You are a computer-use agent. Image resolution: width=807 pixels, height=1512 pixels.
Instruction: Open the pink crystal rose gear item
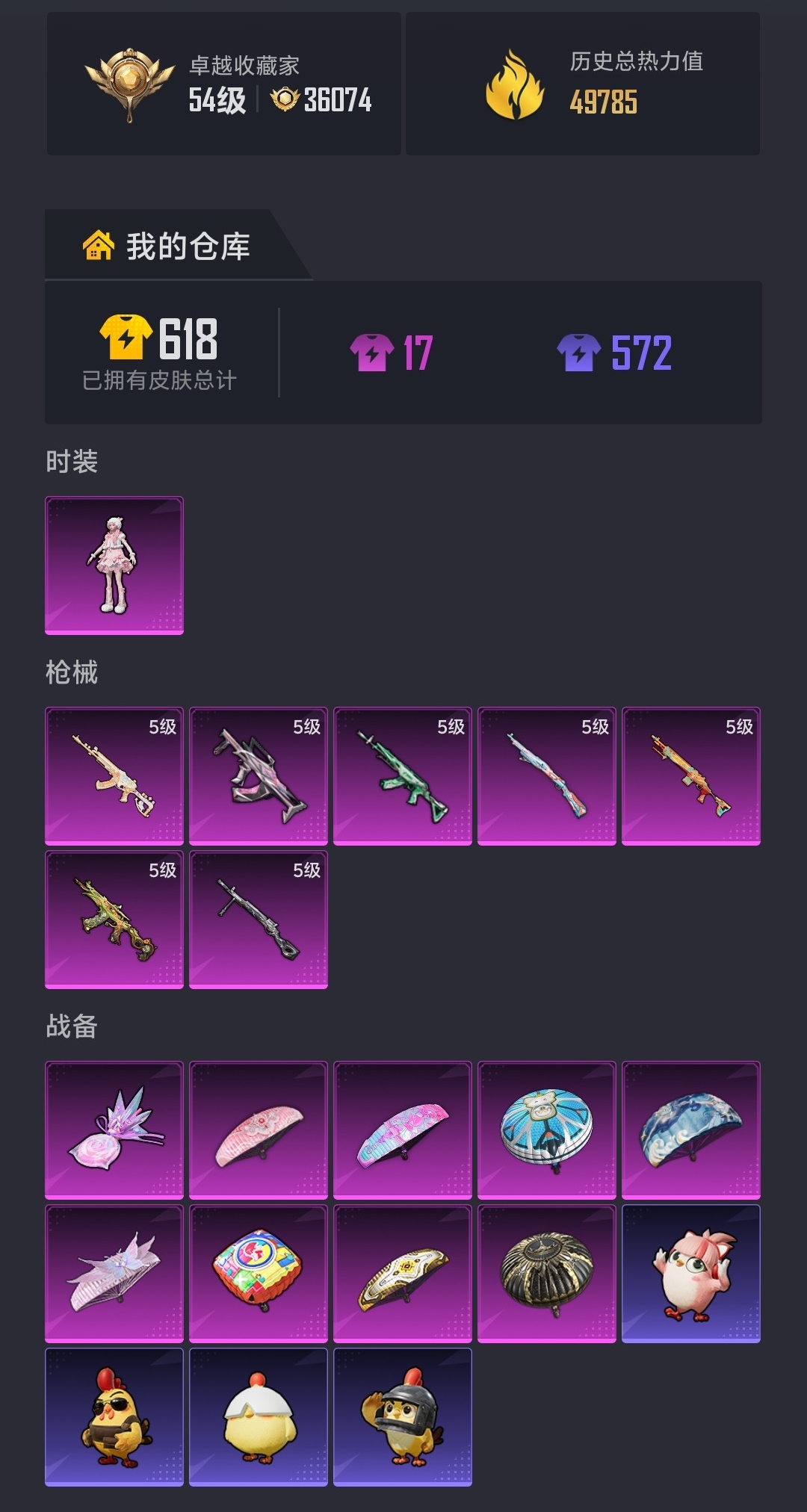114,1130
